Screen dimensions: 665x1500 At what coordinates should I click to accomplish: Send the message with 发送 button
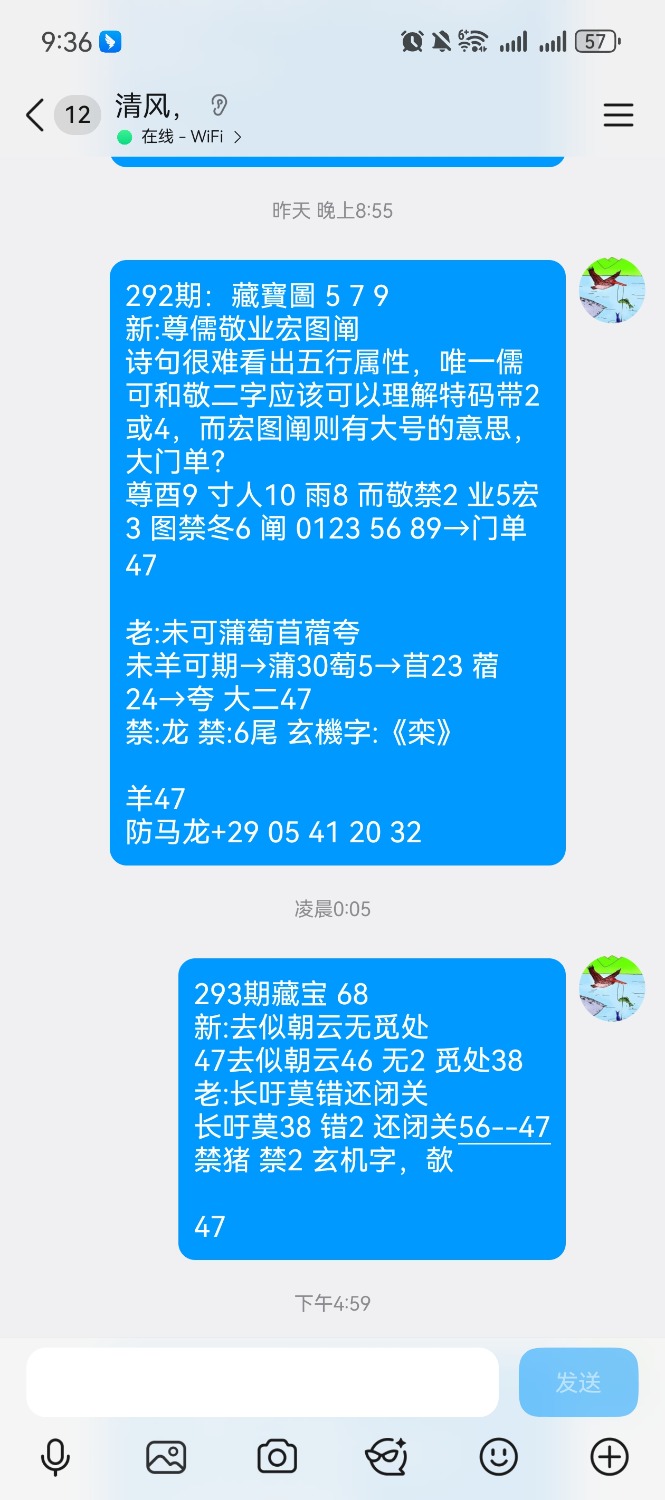point(578,1382)
